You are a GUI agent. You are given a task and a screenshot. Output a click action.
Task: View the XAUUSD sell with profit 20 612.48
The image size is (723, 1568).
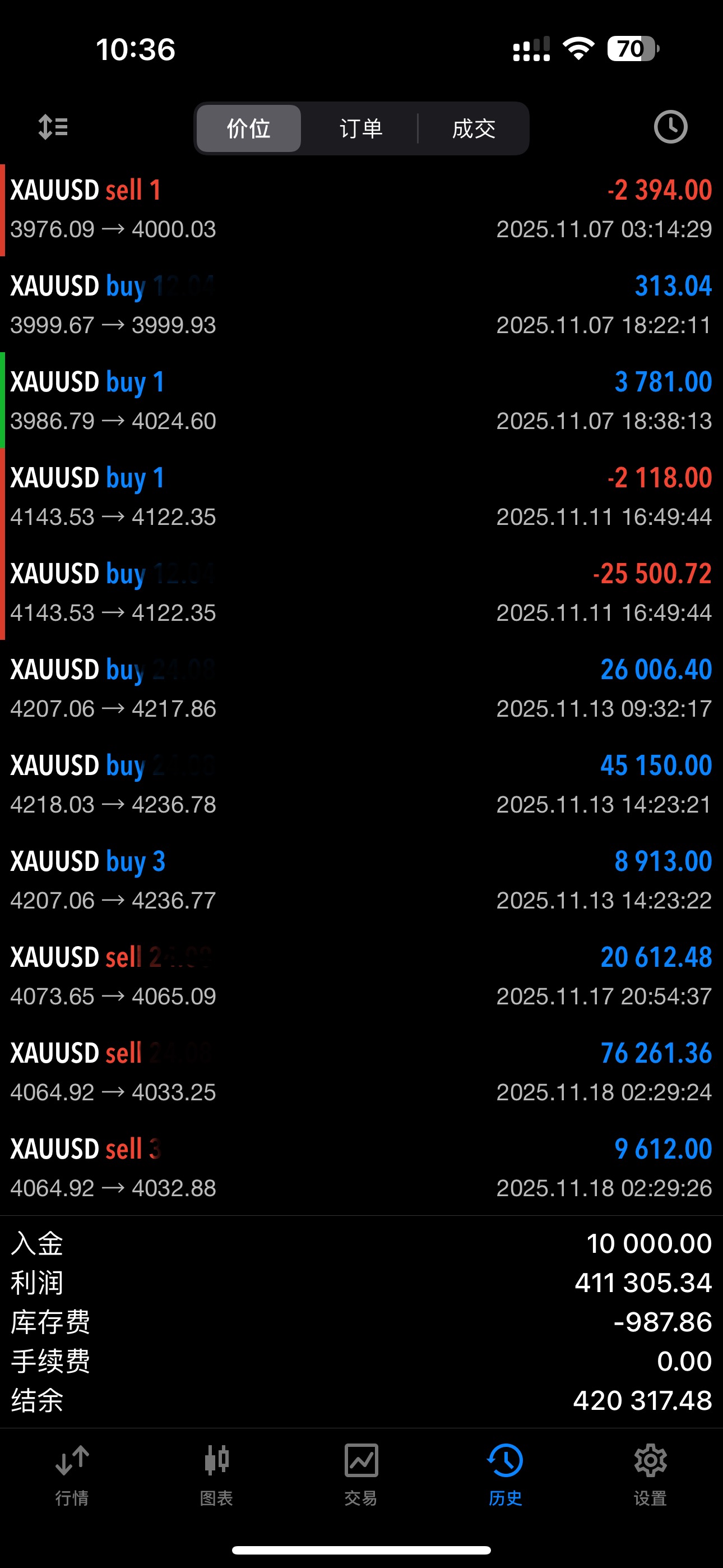[361, 976]
